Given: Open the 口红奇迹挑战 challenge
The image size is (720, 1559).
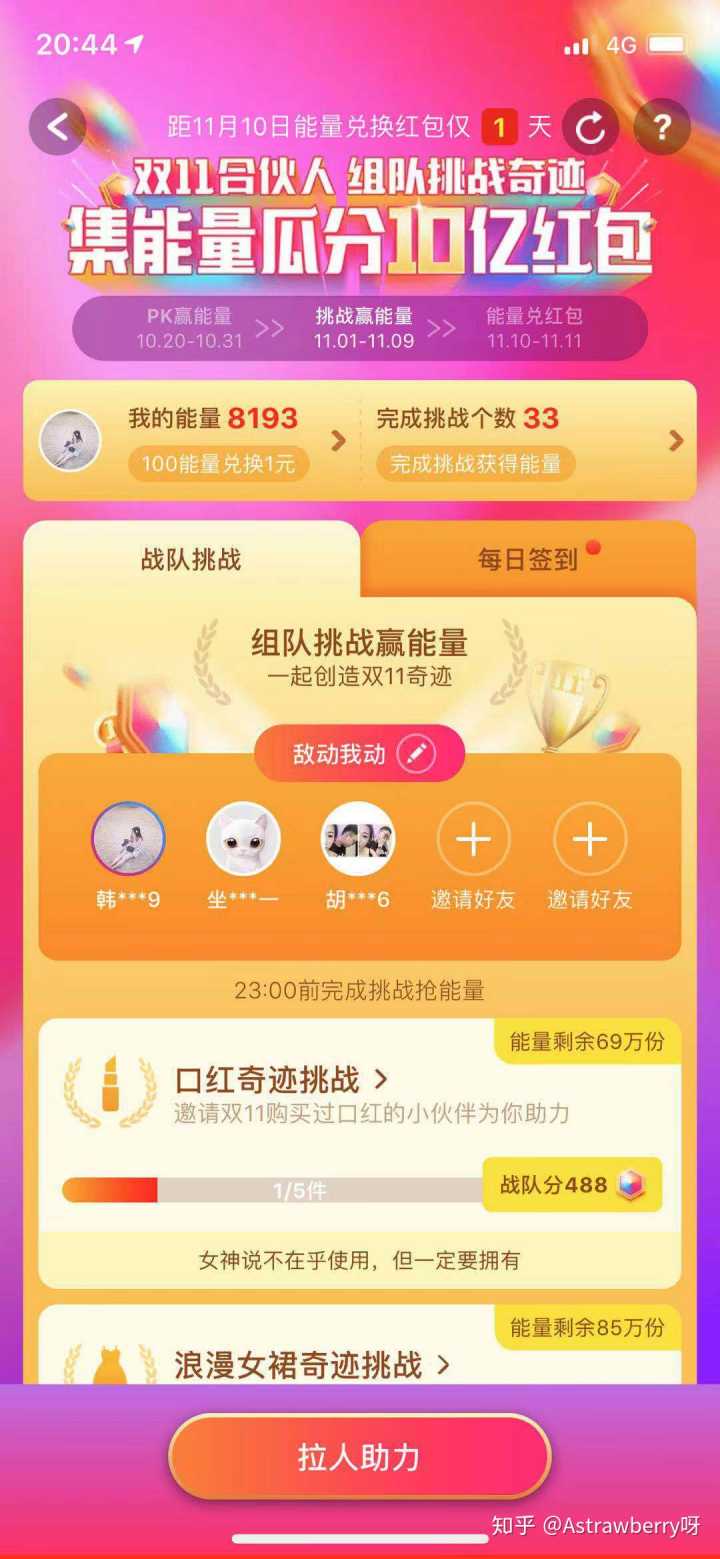Looking at the screenshot, I should coord(281,1080).
